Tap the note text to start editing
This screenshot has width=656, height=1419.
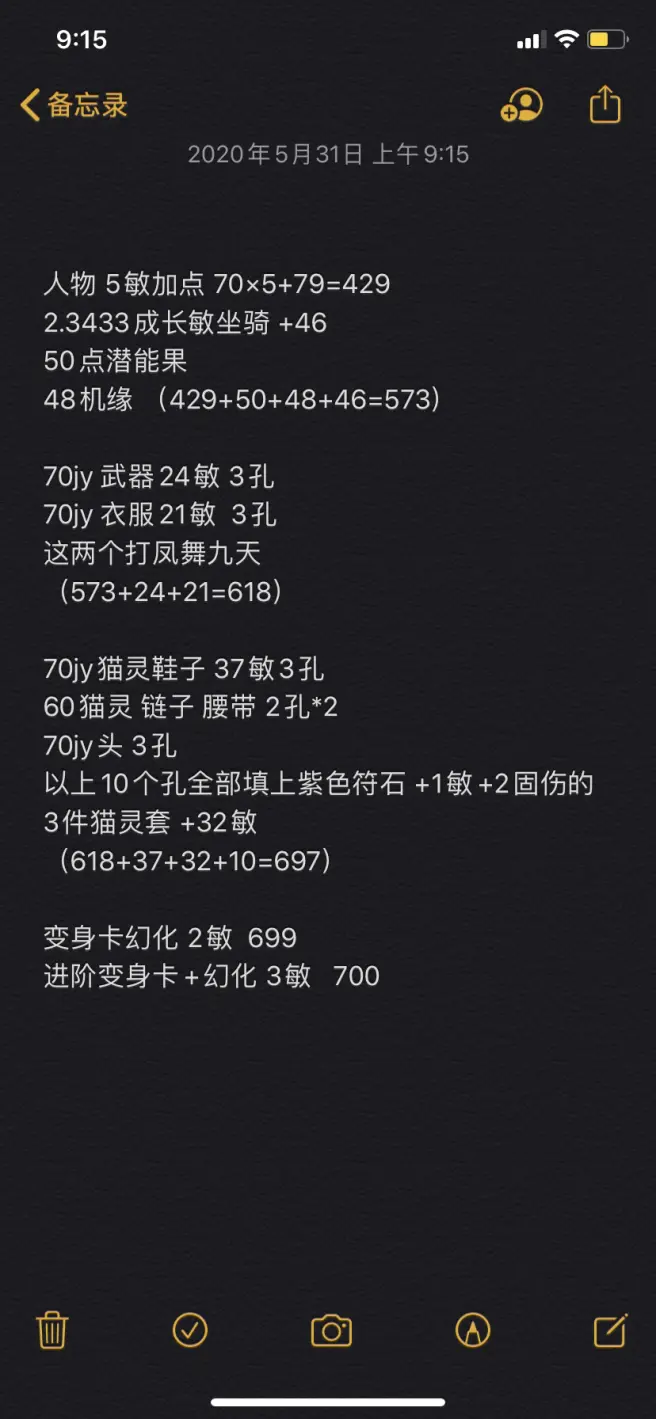coord(318,630)
